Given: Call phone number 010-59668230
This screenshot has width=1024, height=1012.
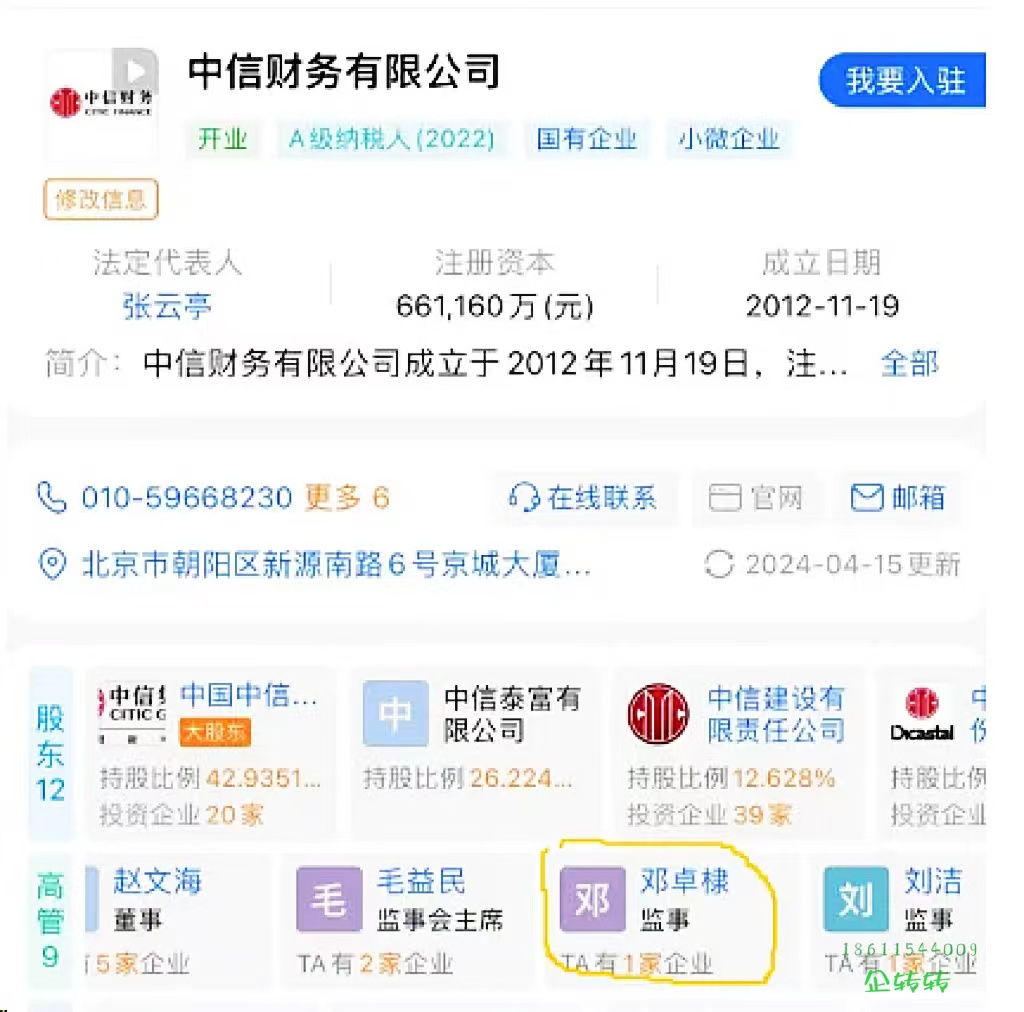Looking at the screenshot, I should [186, 497].
